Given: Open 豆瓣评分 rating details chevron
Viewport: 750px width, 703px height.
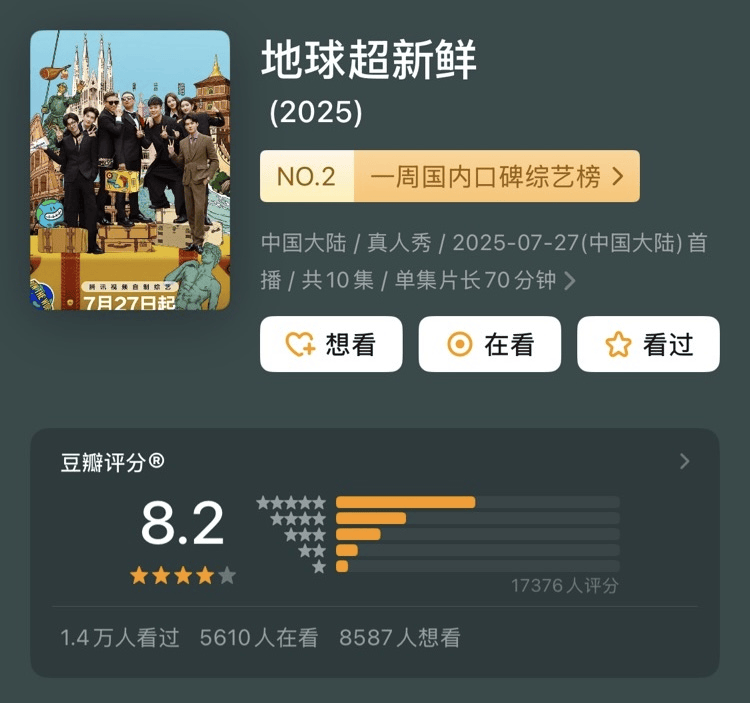Looking at the screenshot, I should click(x=685, y=461).
